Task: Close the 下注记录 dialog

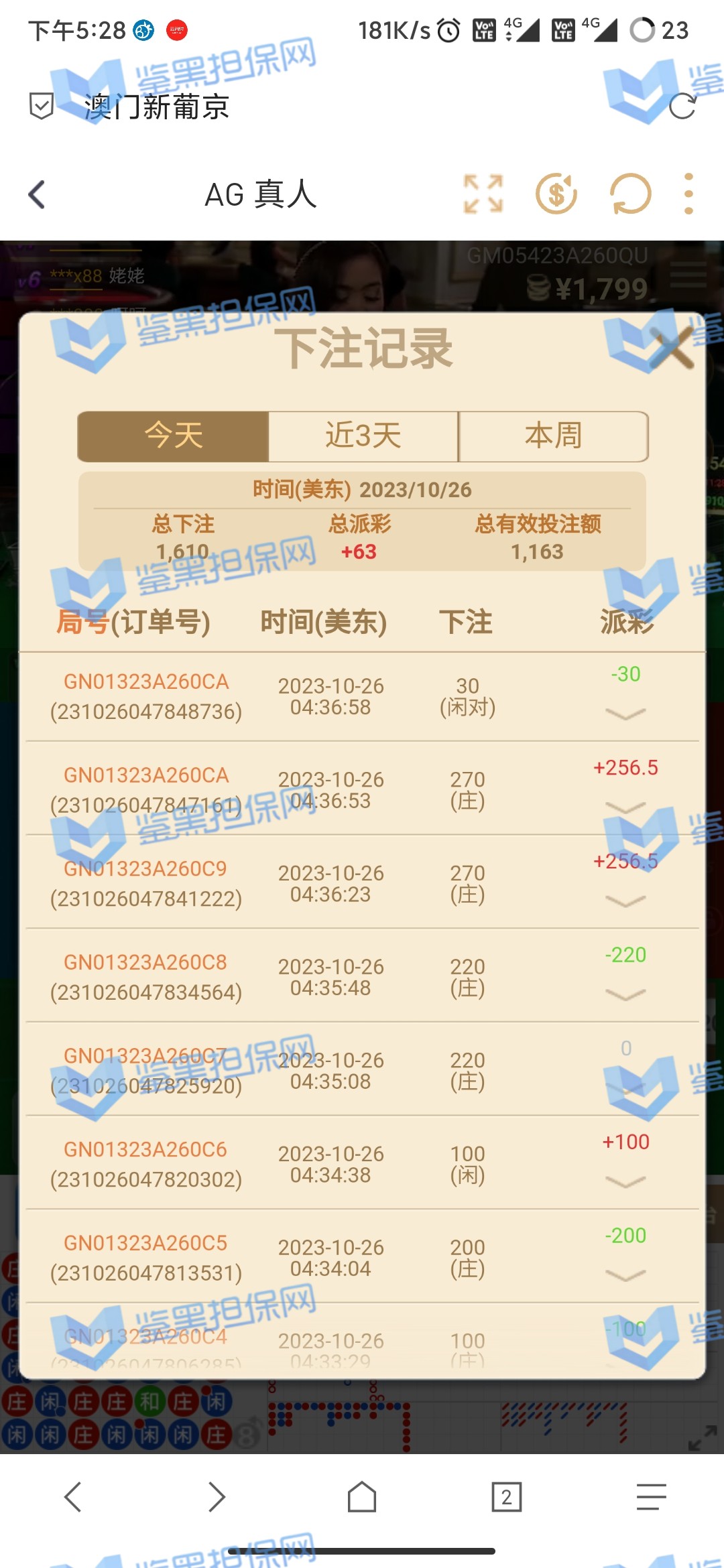Action: [x=671, y=348]
